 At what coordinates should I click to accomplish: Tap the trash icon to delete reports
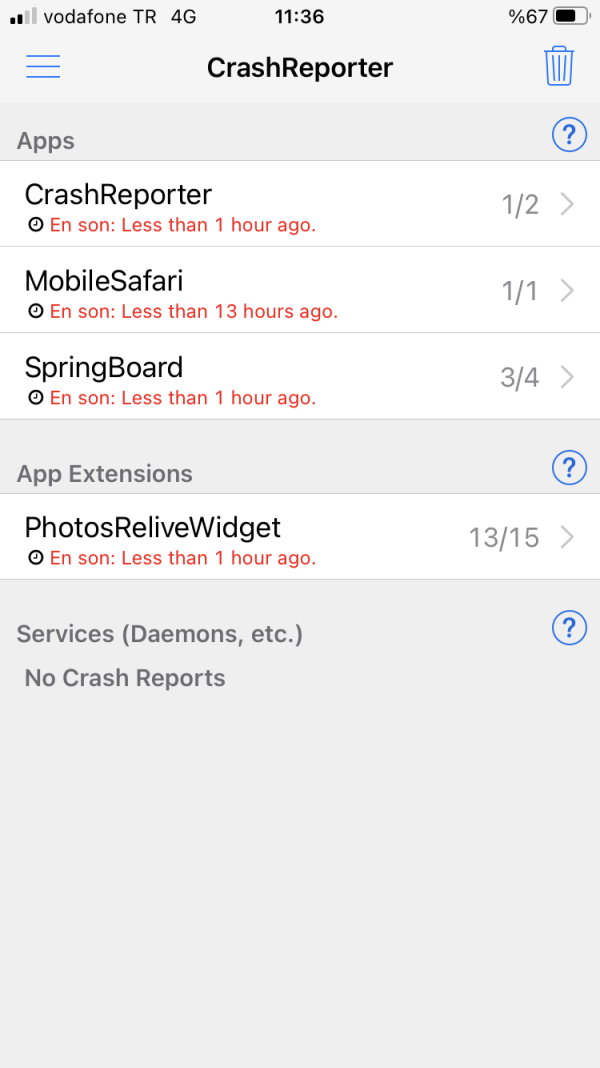[559, 67]
